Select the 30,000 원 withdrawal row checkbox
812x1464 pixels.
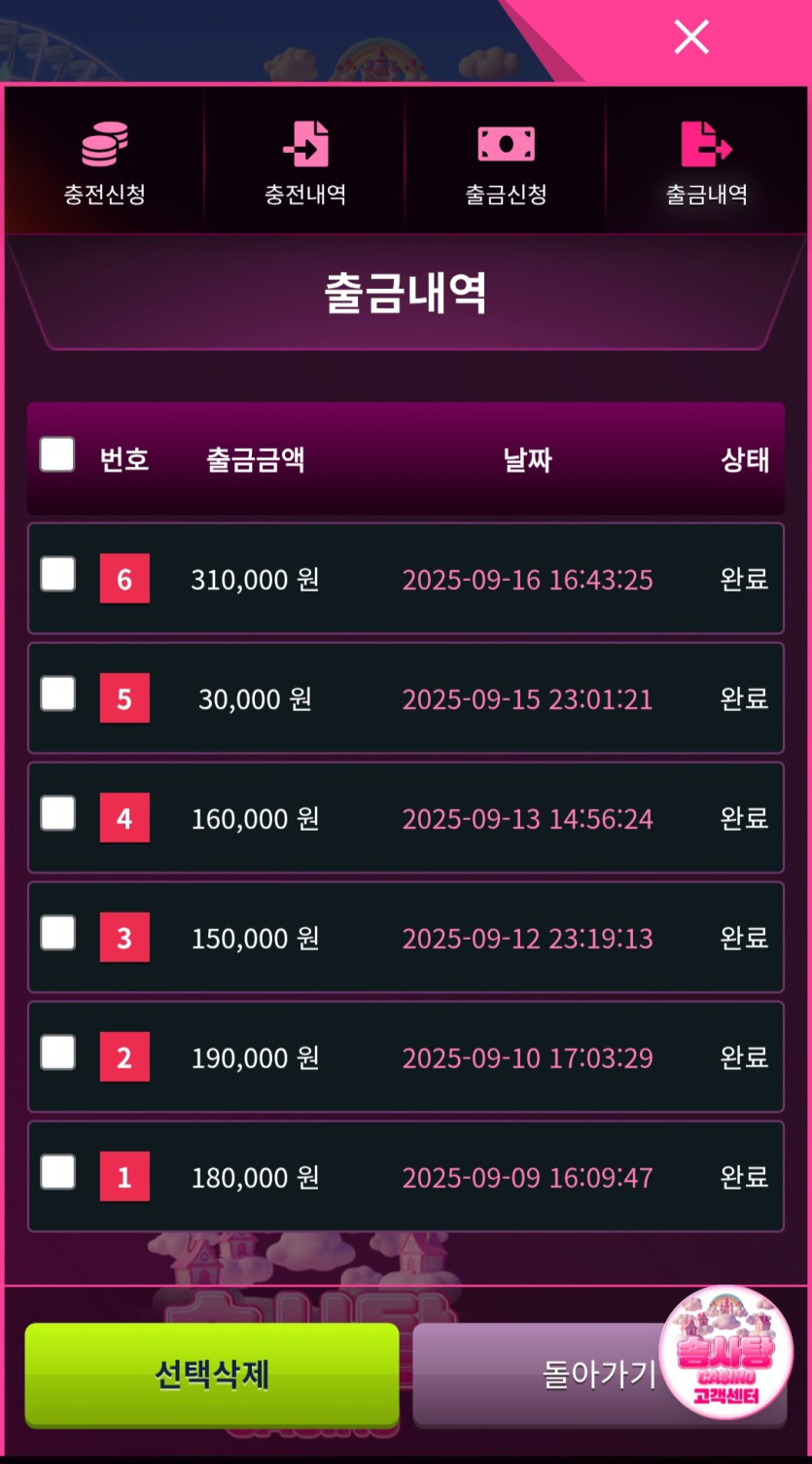pos(57,694)
